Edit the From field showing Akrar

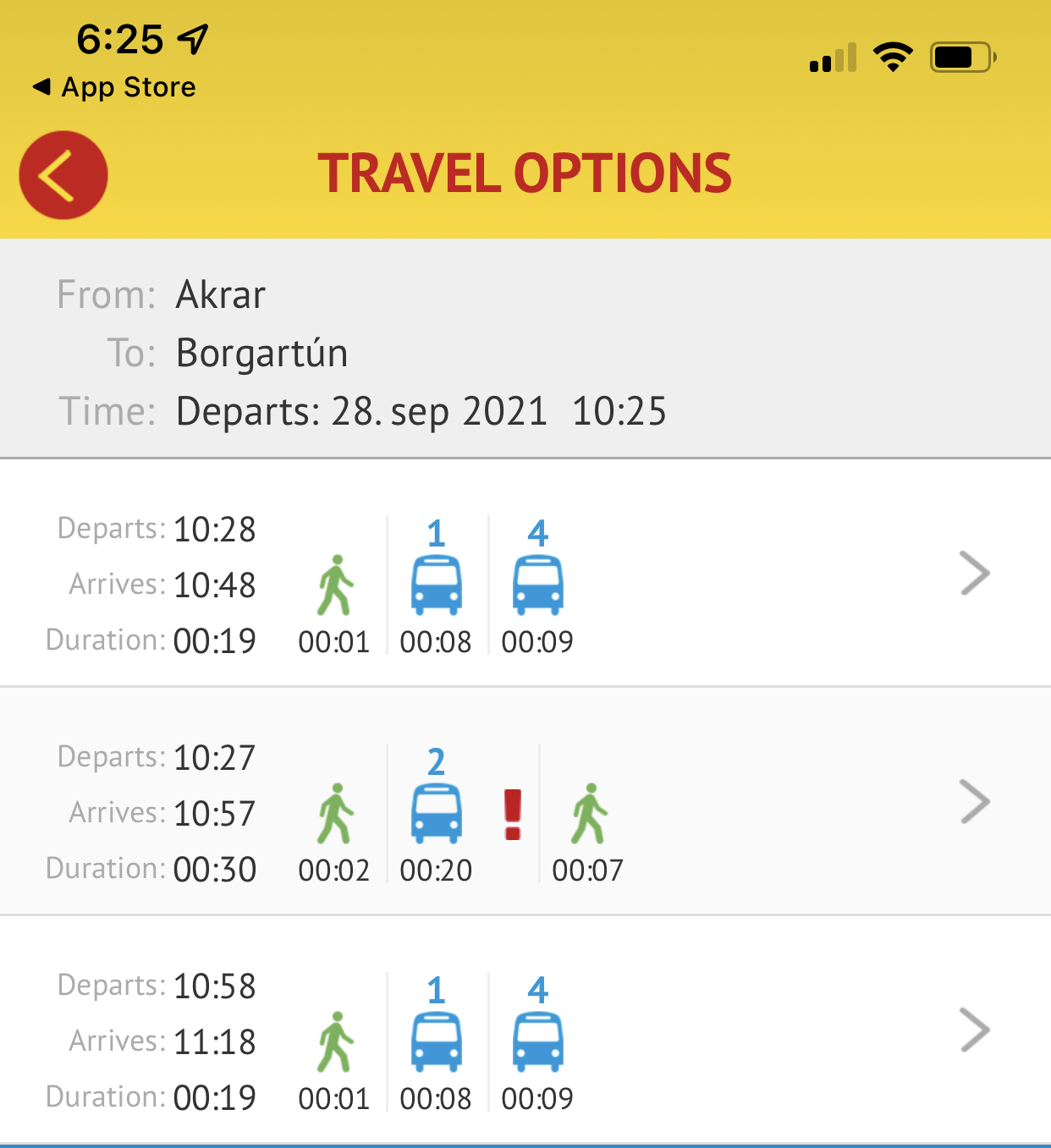point(219,295)
